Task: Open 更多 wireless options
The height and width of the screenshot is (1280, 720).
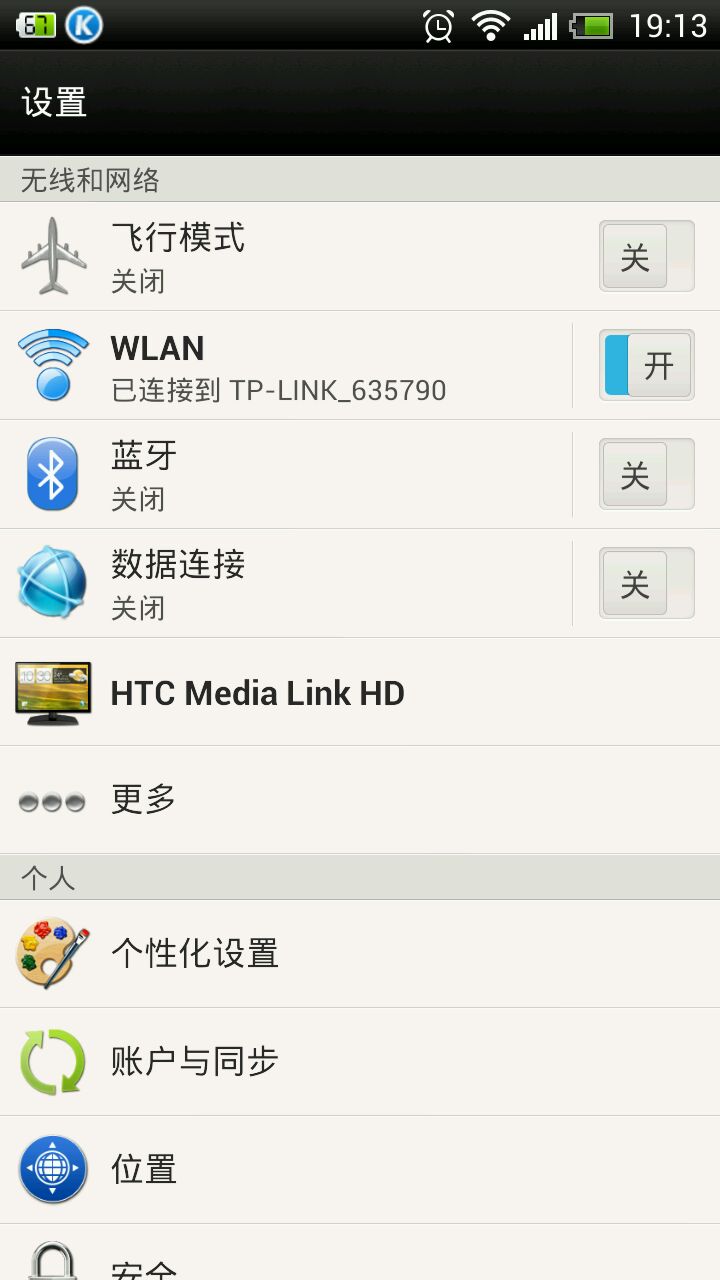Action: click(x=300, y=800)
